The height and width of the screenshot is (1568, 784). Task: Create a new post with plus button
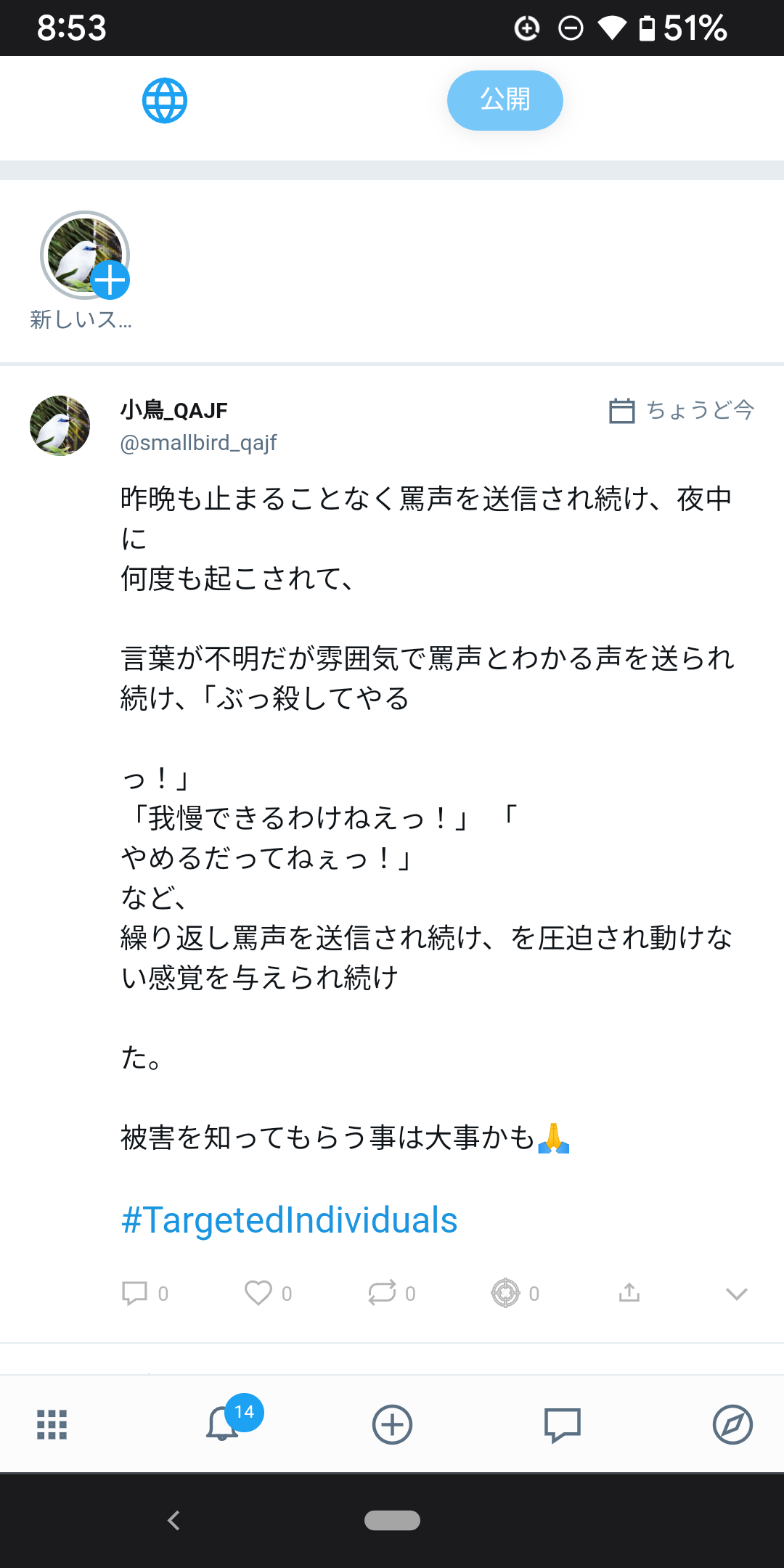[x=392, y=1424]
